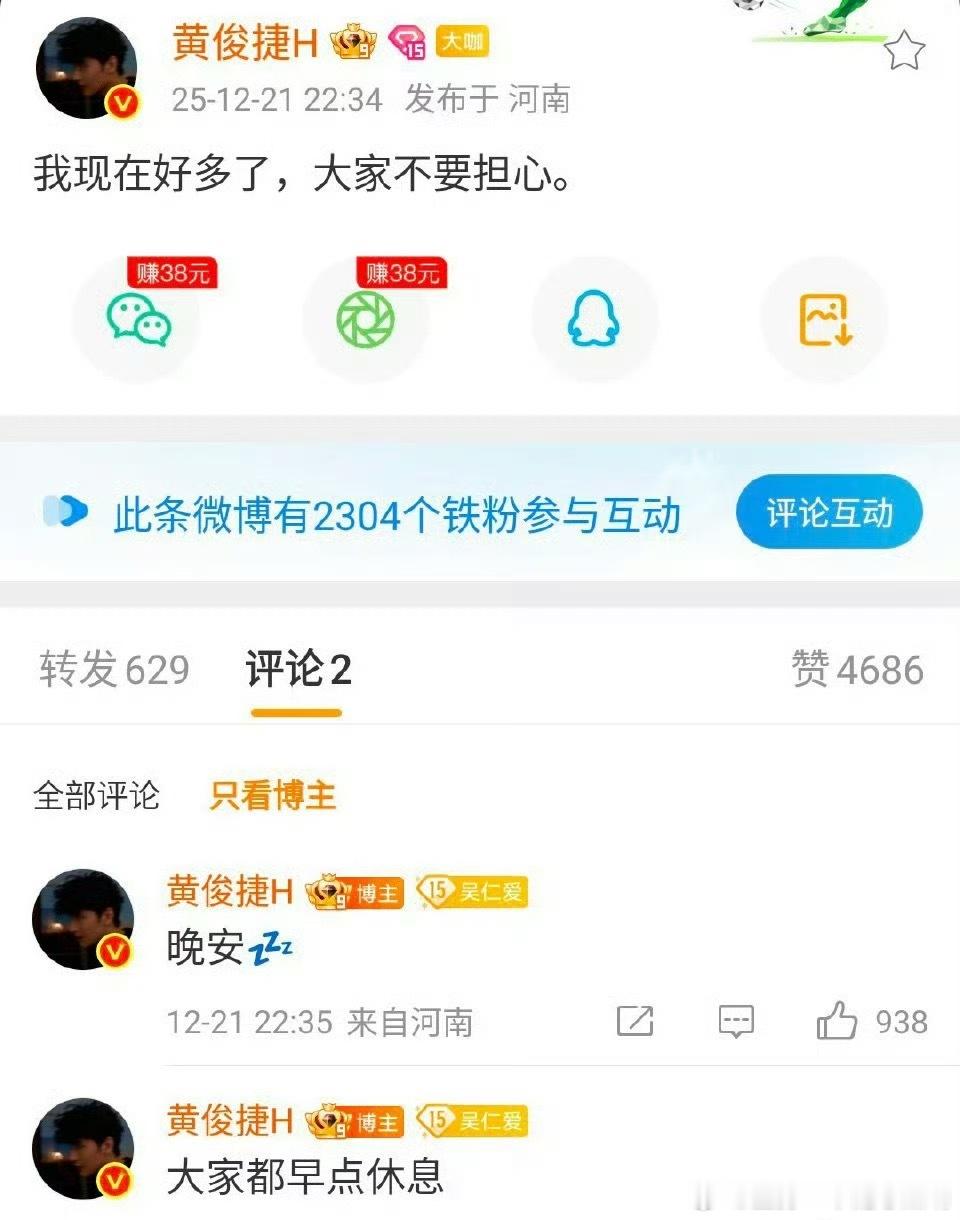
Task: Share the post to QQ
Action: pyautogui.click(x=595, y=318)
